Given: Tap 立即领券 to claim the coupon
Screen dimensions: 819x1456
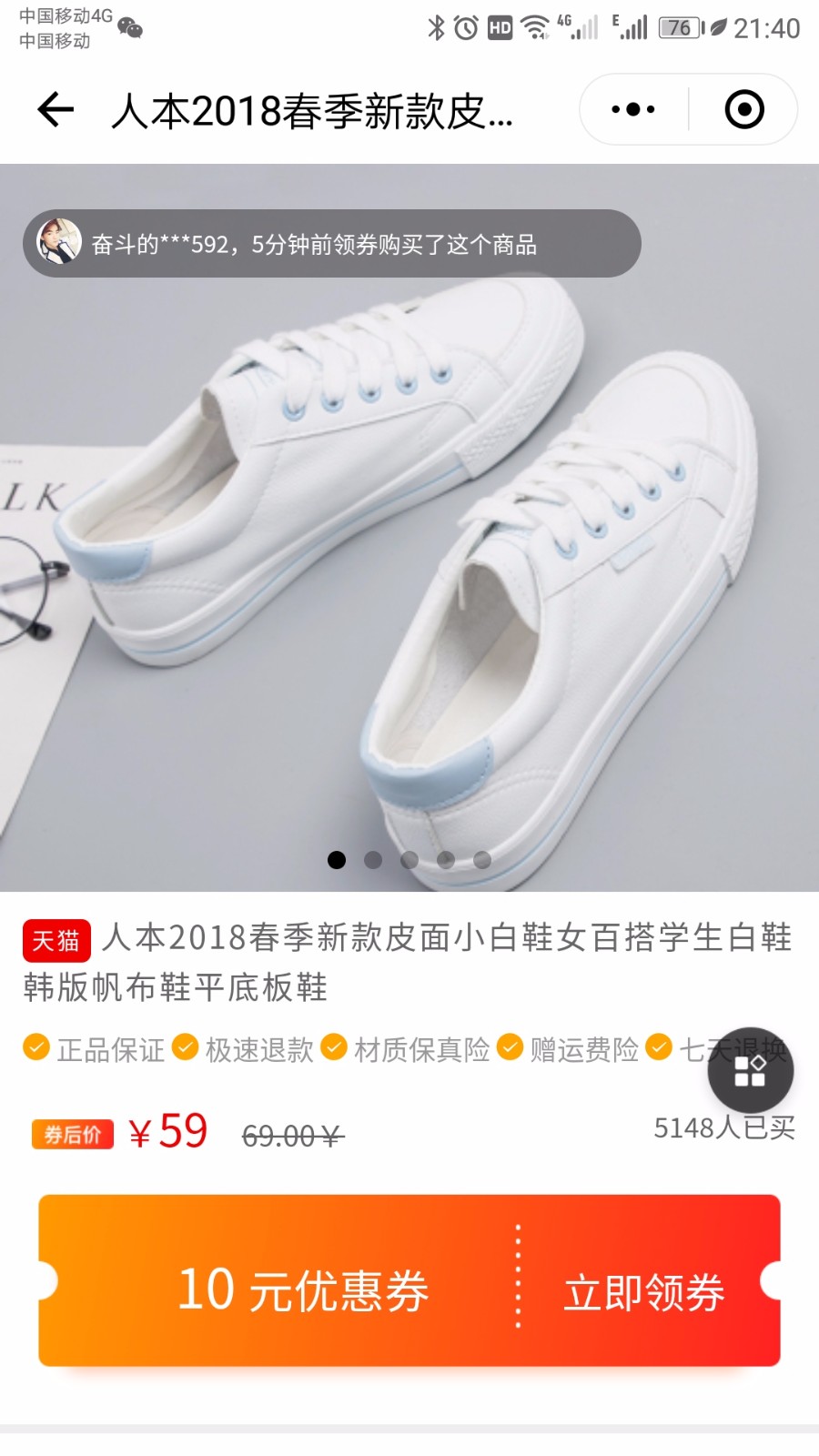Looking at the screenshot, I should (x=643, y=1292).
